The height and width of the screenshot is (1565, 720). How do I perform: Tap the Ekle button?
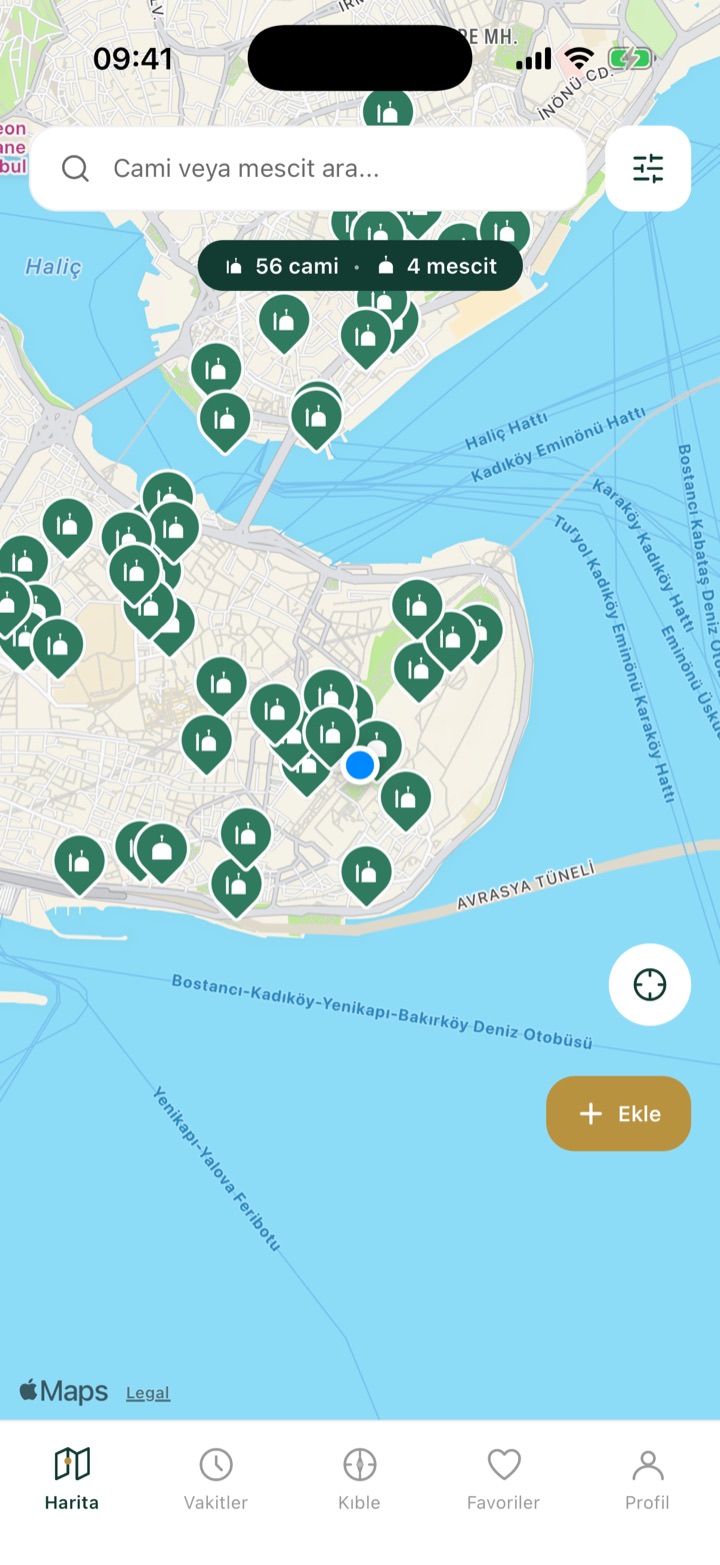coord(618,1113)
